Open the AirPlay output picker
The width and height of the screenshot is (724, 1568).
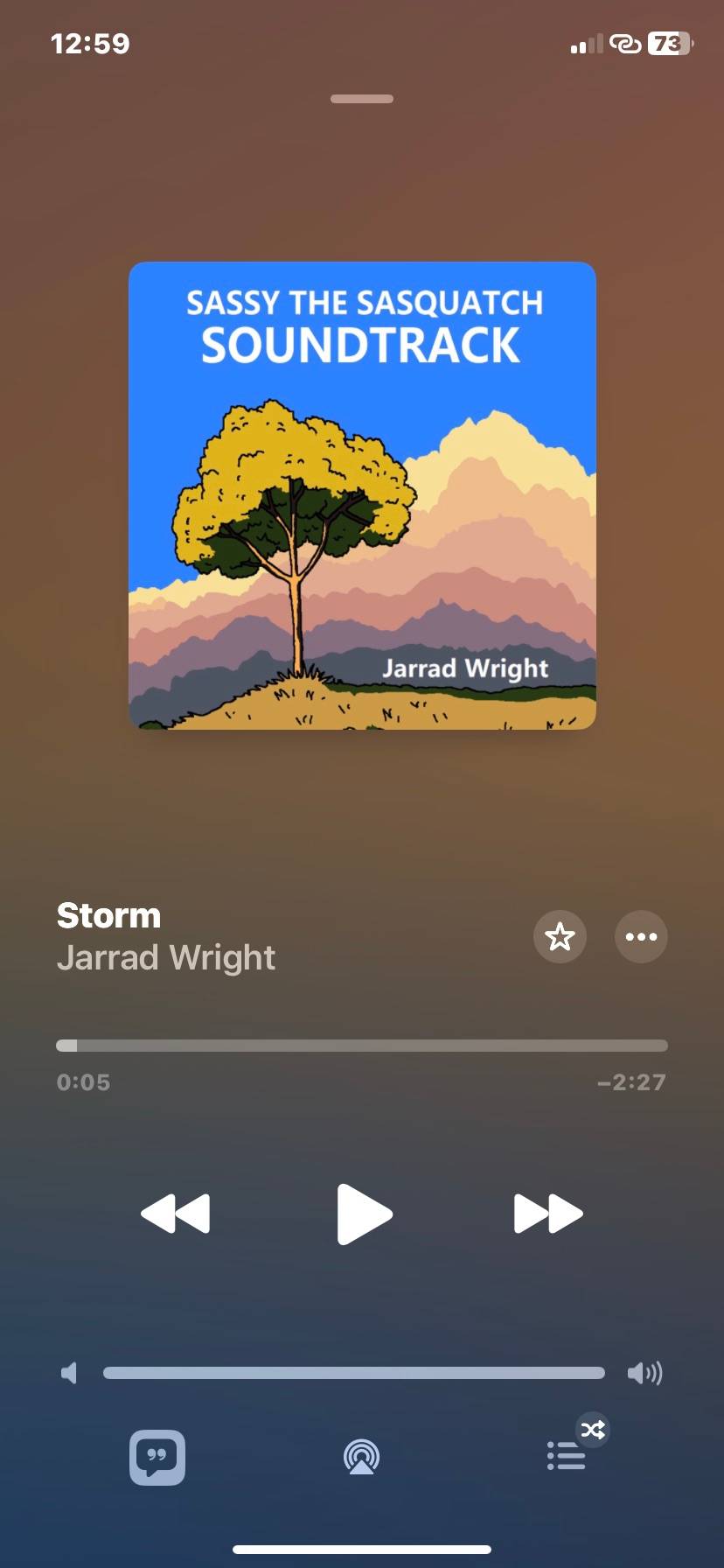click(361, 1458)
